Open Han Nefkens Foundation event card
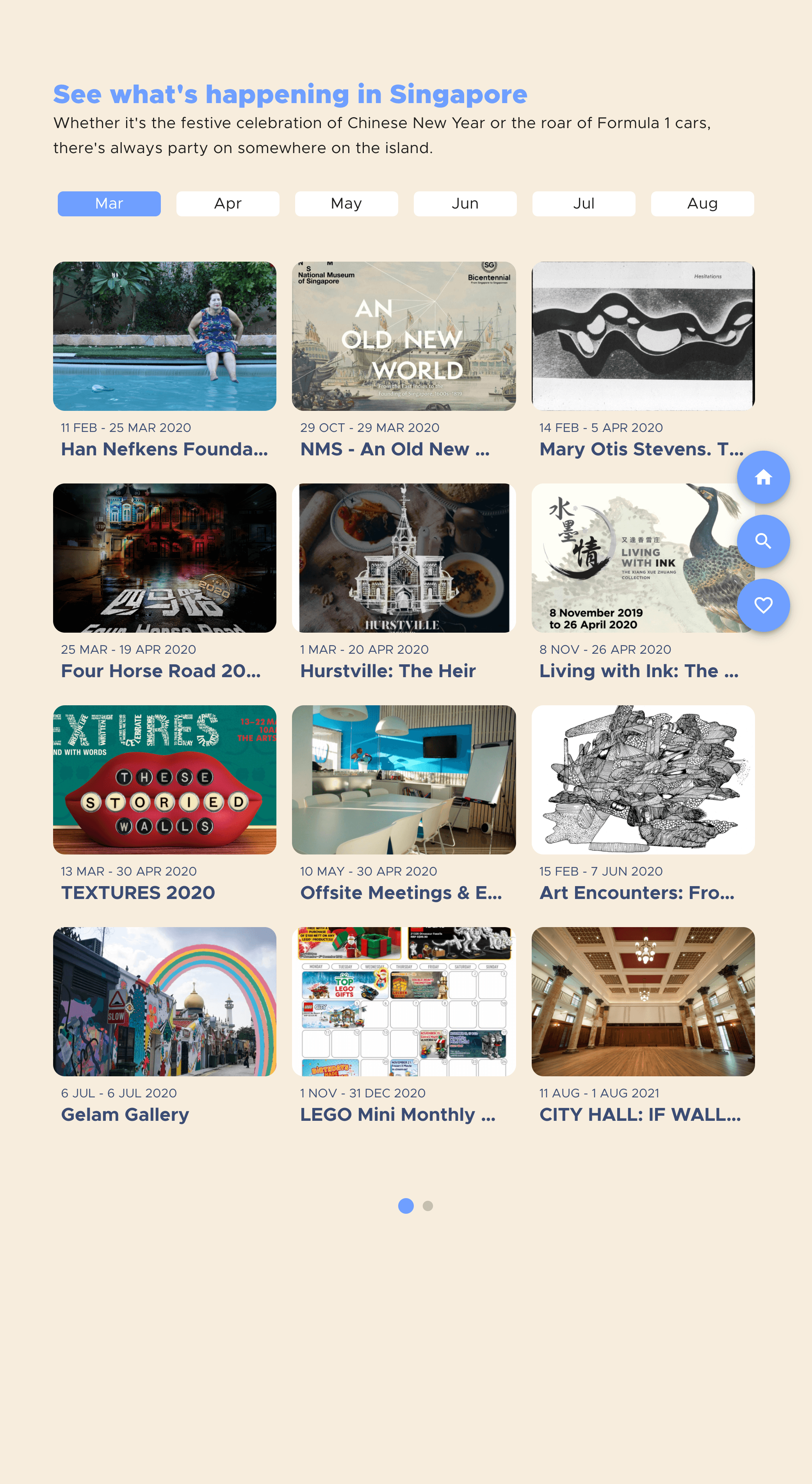 pos(165,336)
